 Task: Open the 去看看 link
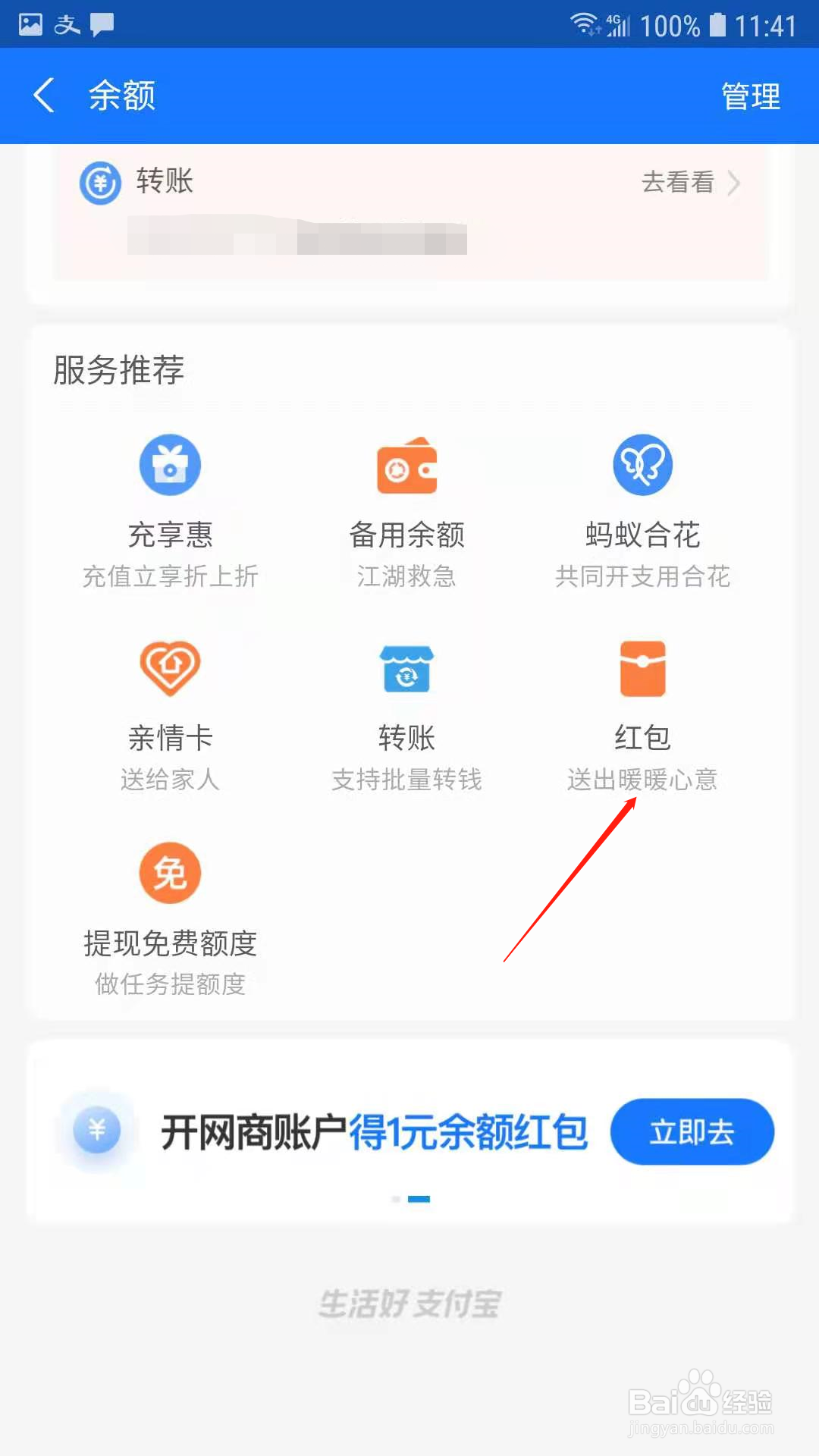[x=677, y=182]
